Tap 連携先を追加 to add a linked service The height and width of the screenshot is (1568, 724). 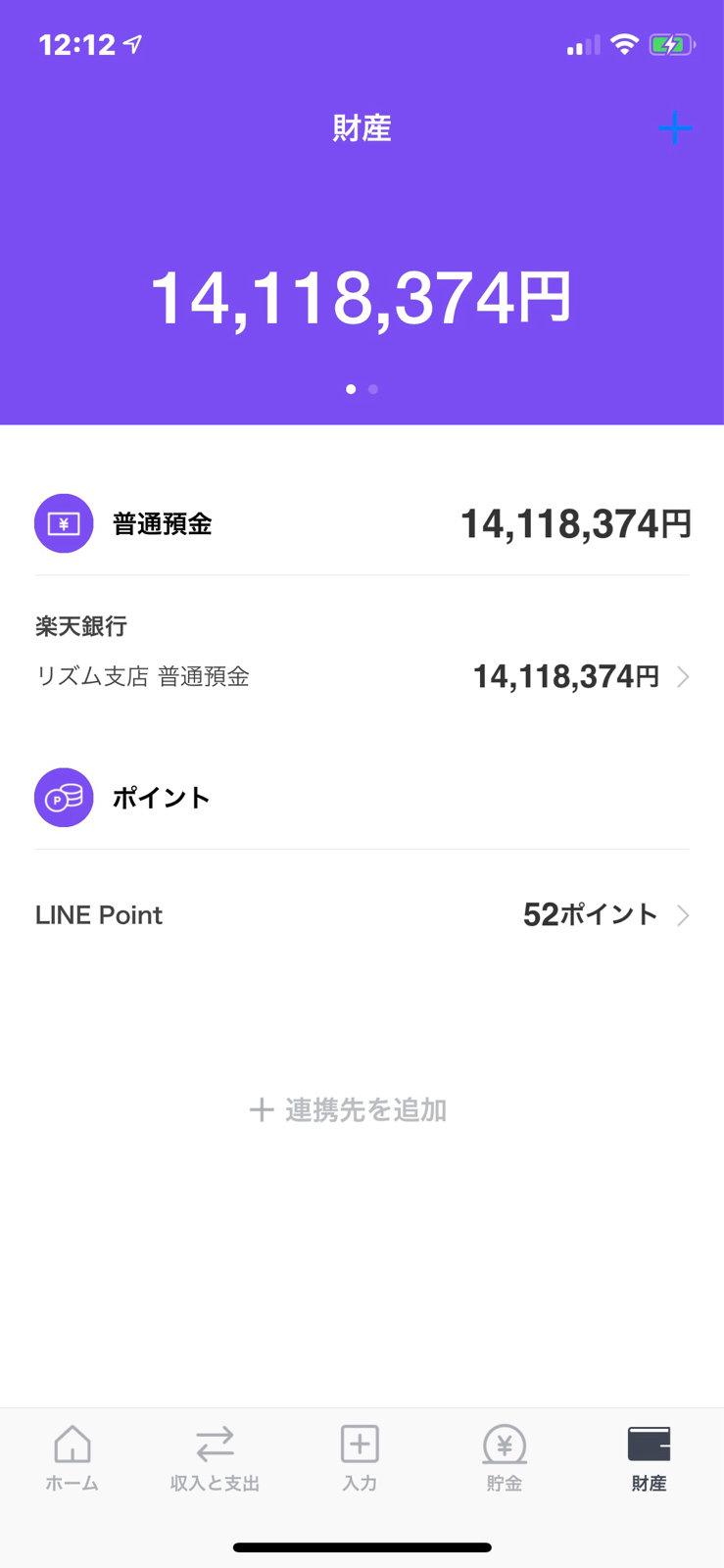(x=348, y=1110)
